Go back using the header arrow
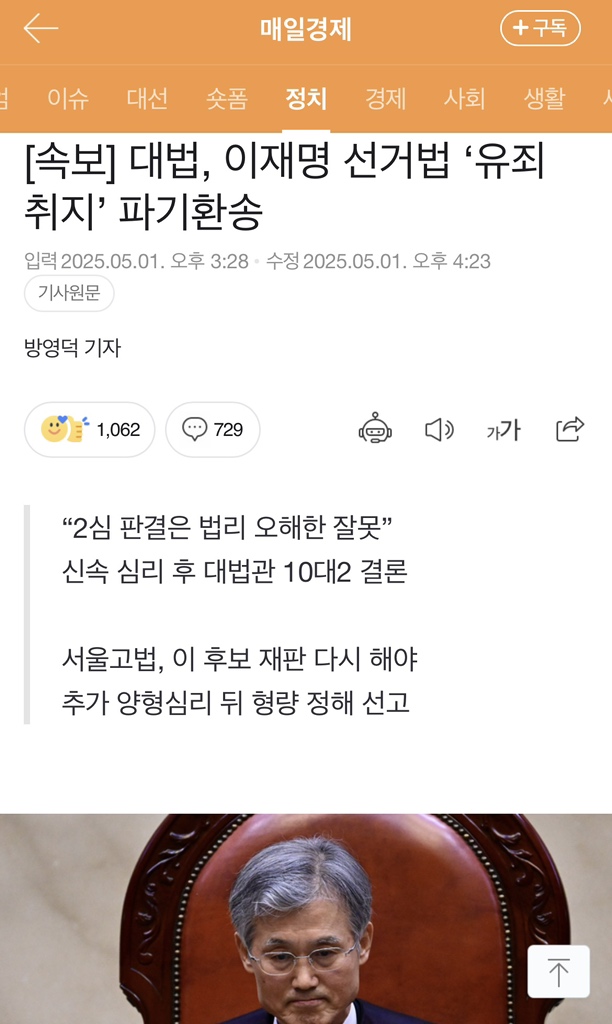This screenshot has width=612, height=1024. 41,29
